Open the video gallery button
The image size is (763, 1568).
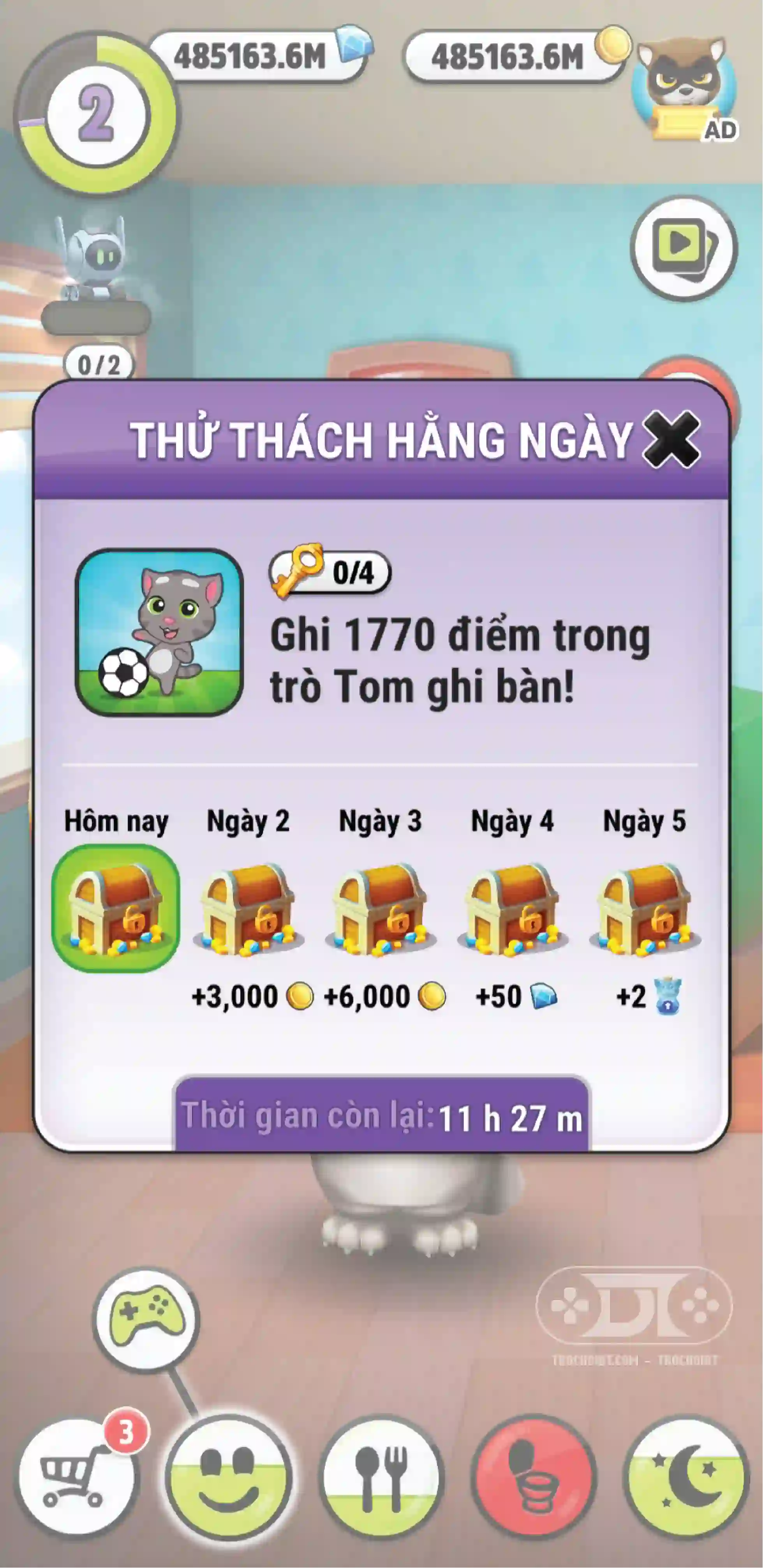click(x=683, y=248)
